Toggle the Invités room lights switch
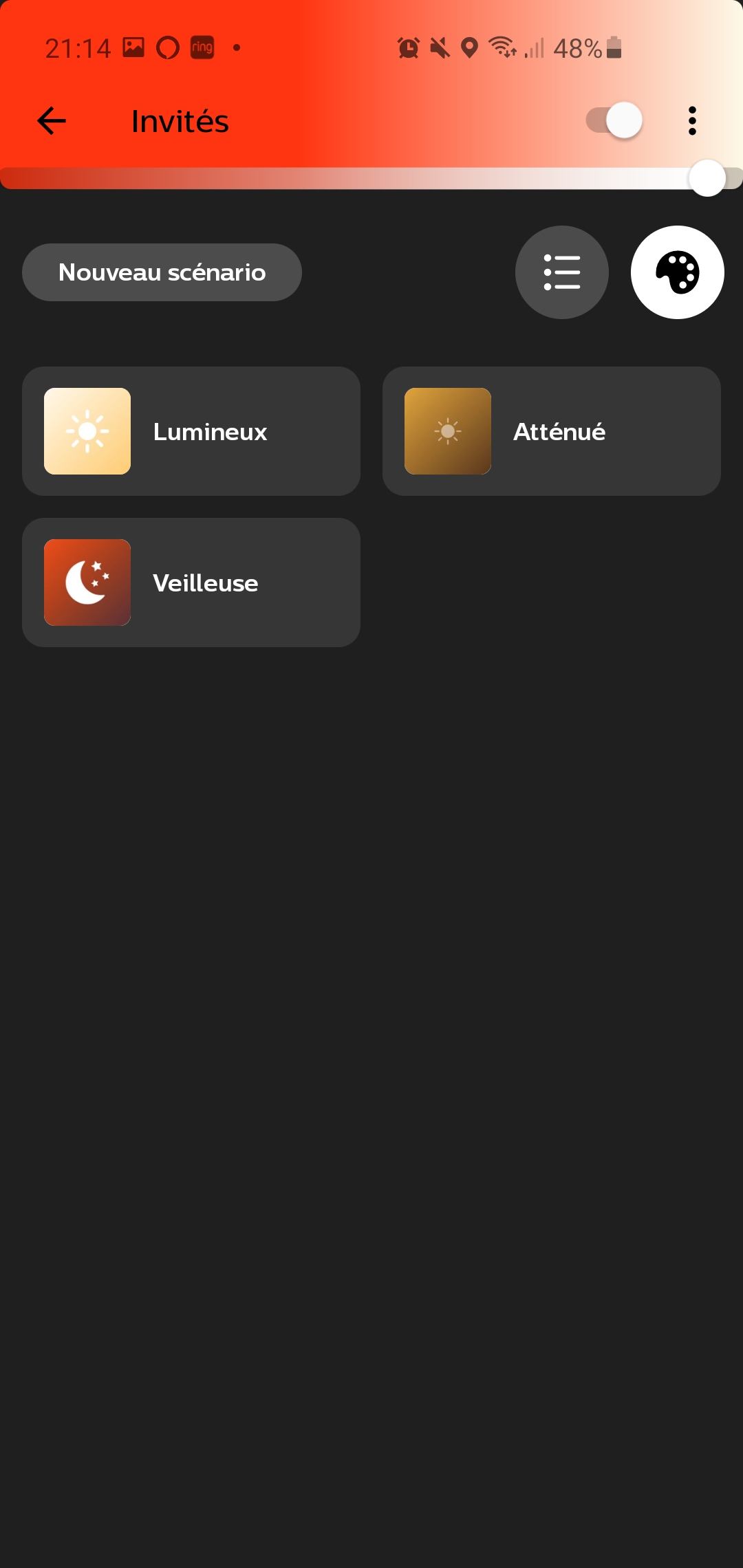743x1568 pixels. [x=614, y=120]
